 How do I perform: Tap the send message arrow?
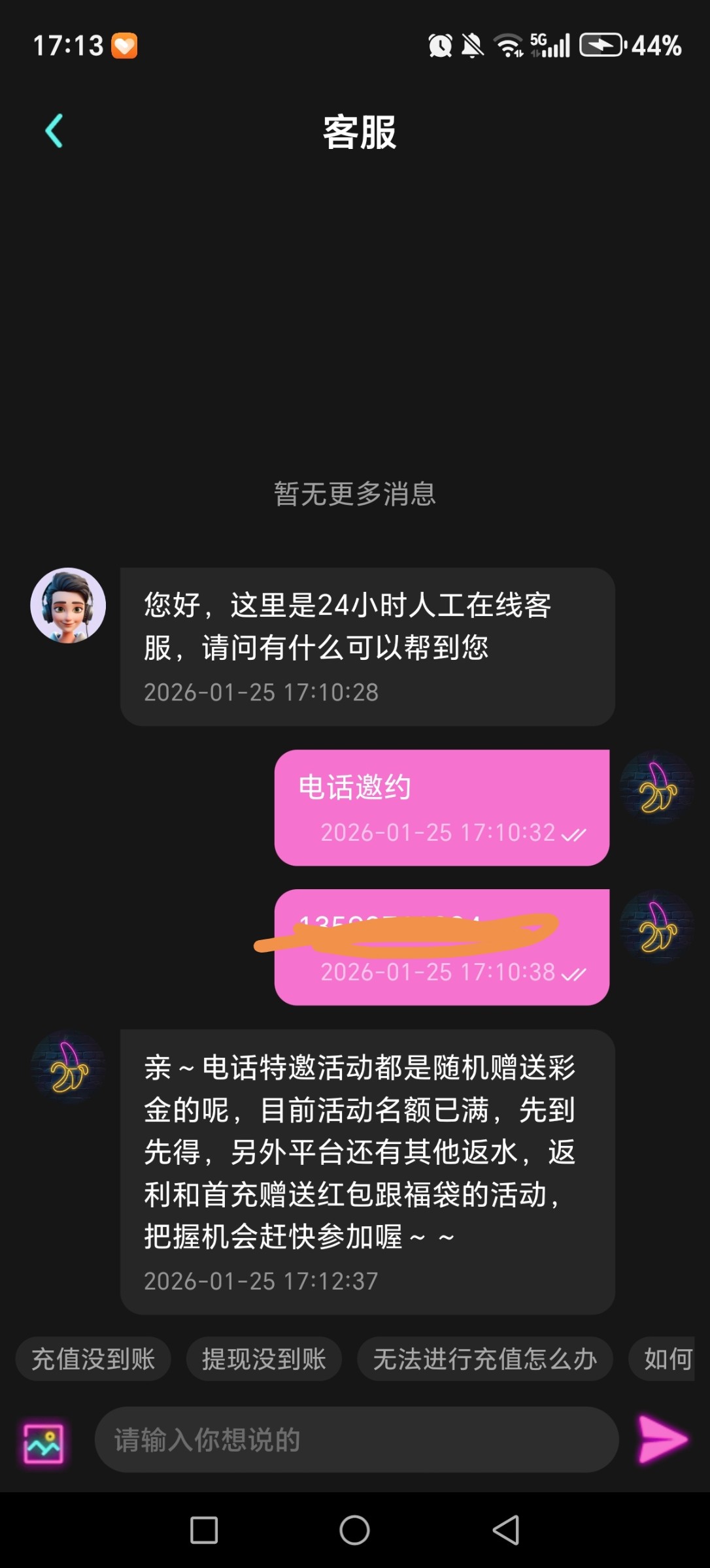pyautogui.click(x=662, y=1439)
